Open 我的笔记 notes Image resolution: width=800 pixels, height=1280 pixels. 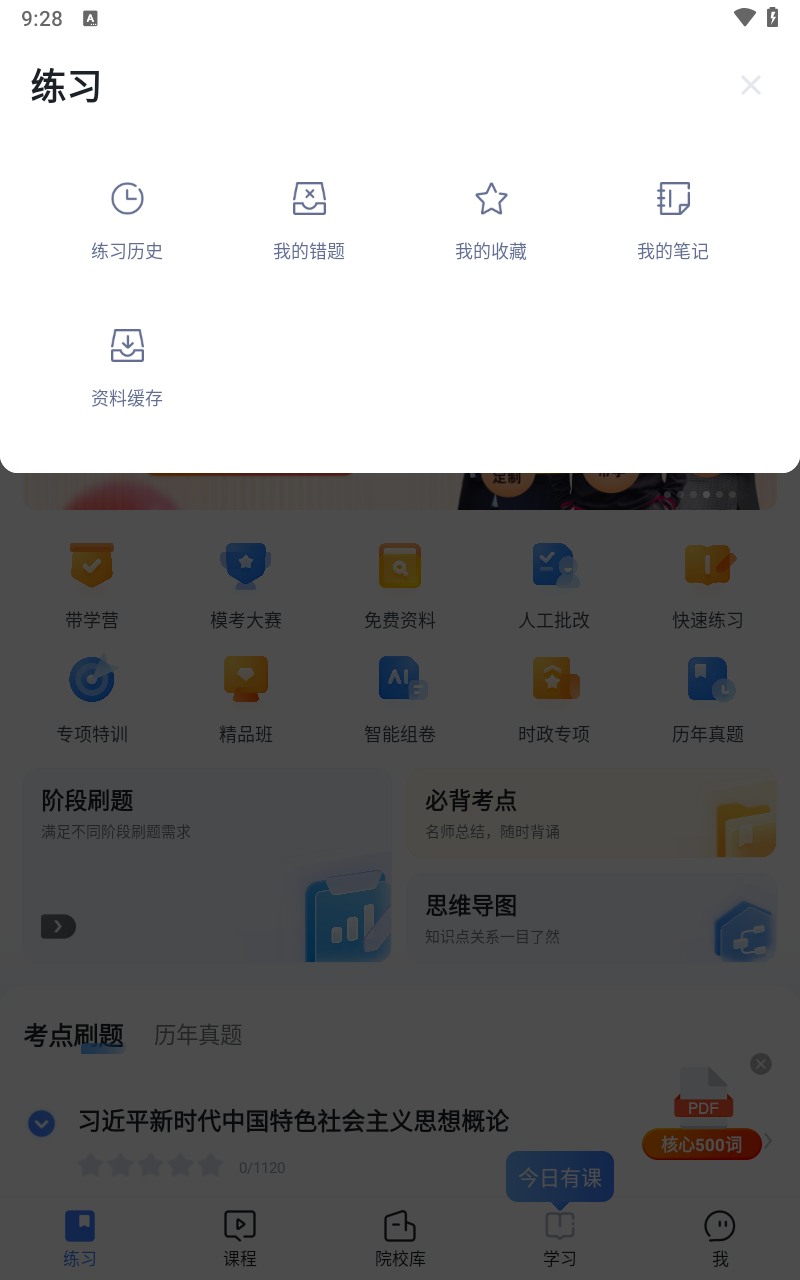673,221
